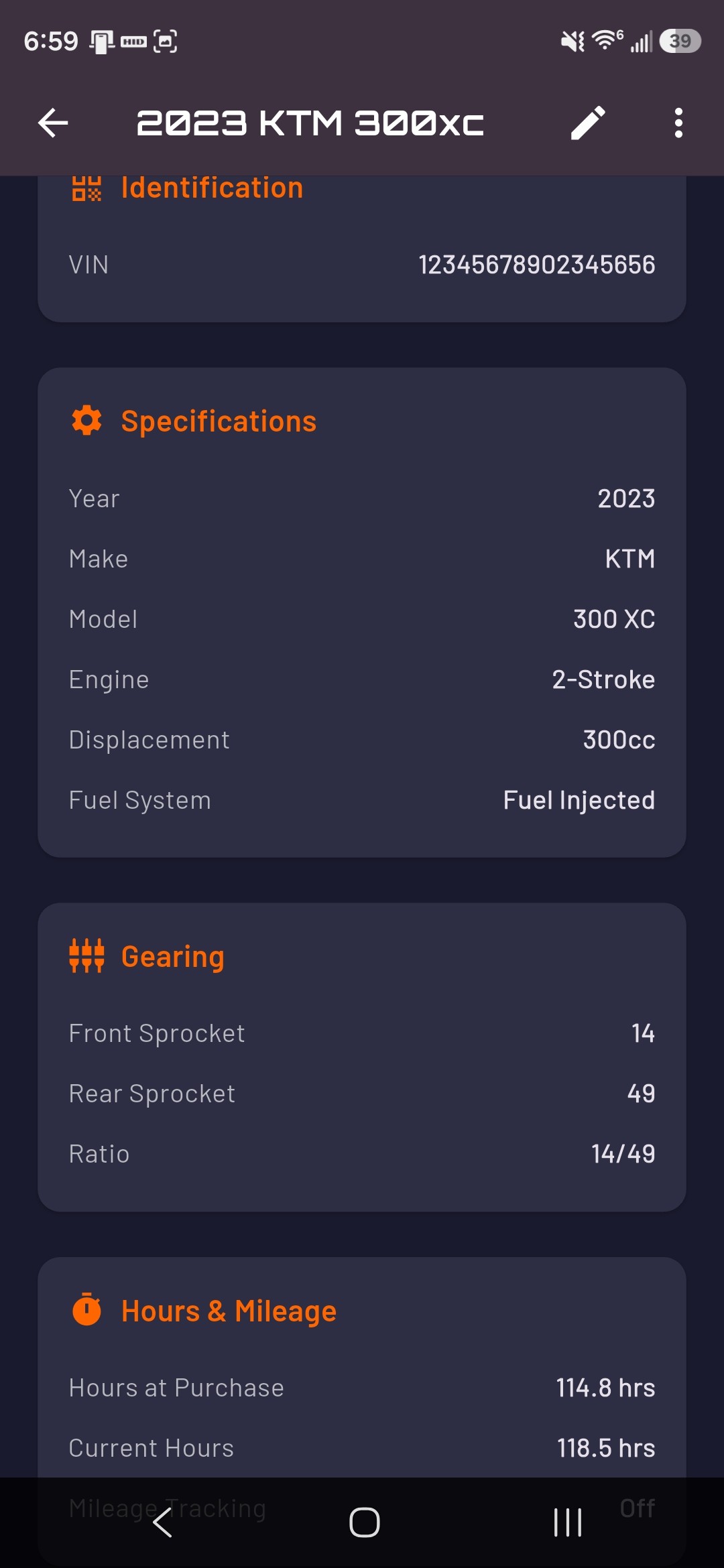Go back using the app bar arrow

pyautogui.click(x=53, y=123)
